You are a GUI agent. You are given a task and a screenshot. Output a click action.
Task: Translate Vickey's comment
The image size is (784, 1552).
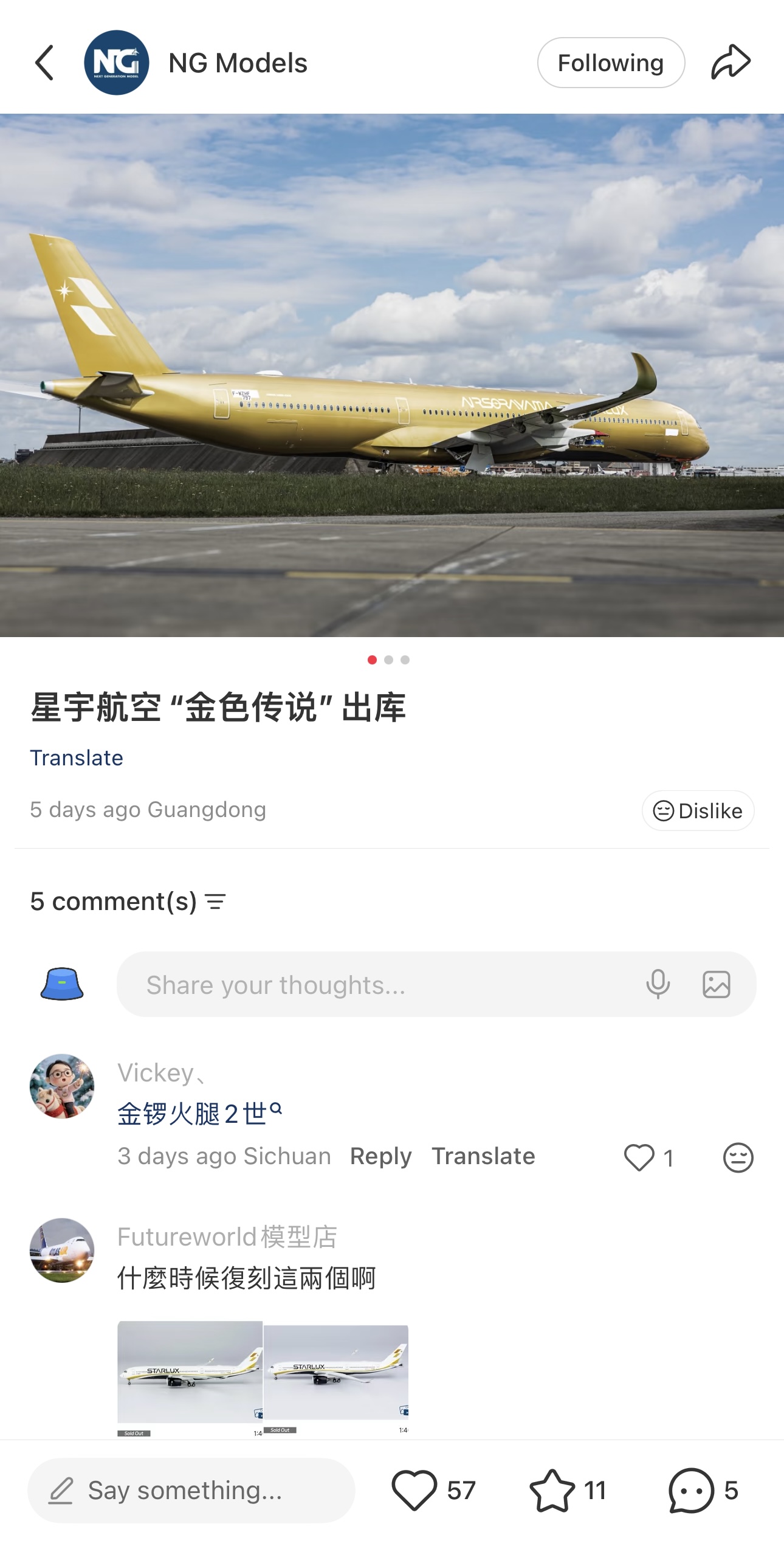[x=483, y=1156]
